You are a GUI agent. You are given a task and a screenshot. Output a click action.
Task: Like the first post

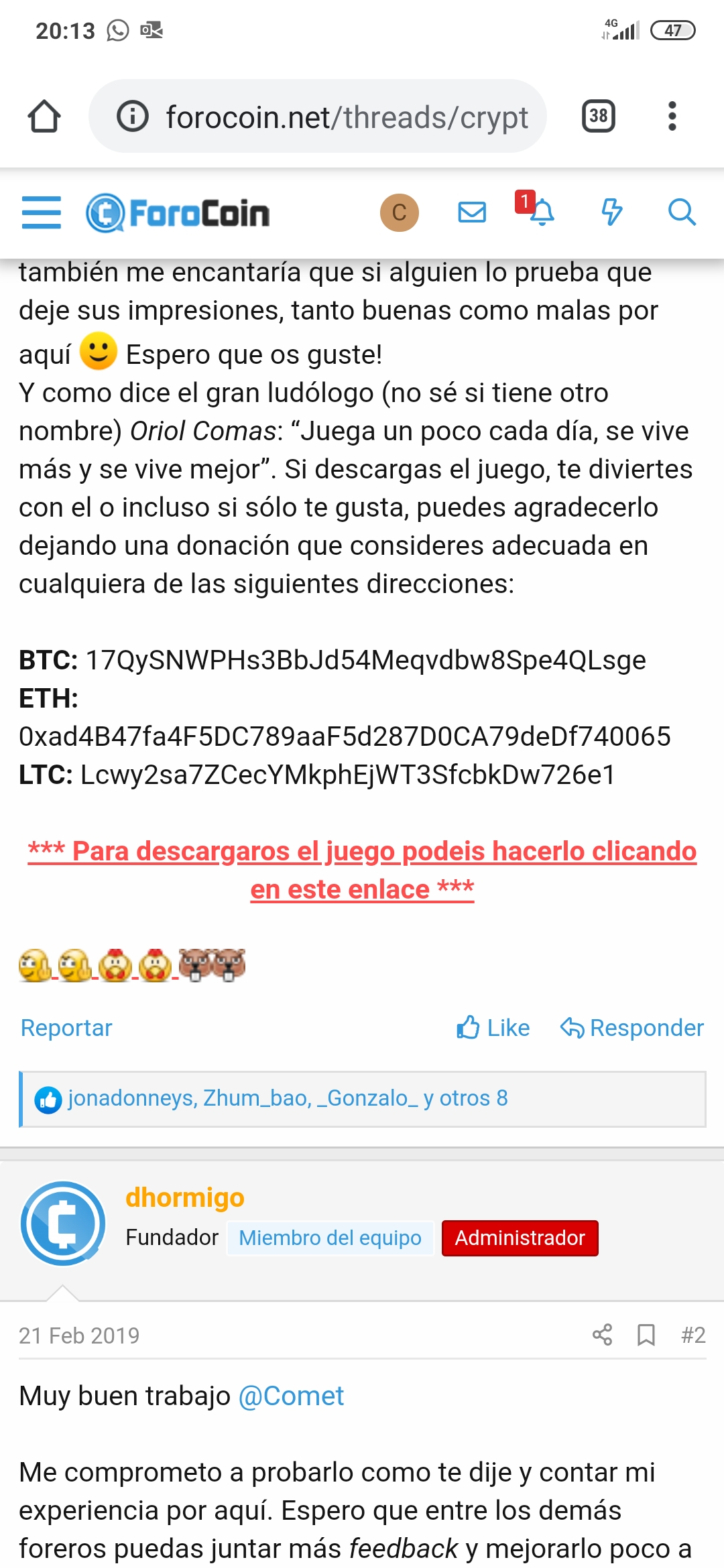tap(493, 1027)
